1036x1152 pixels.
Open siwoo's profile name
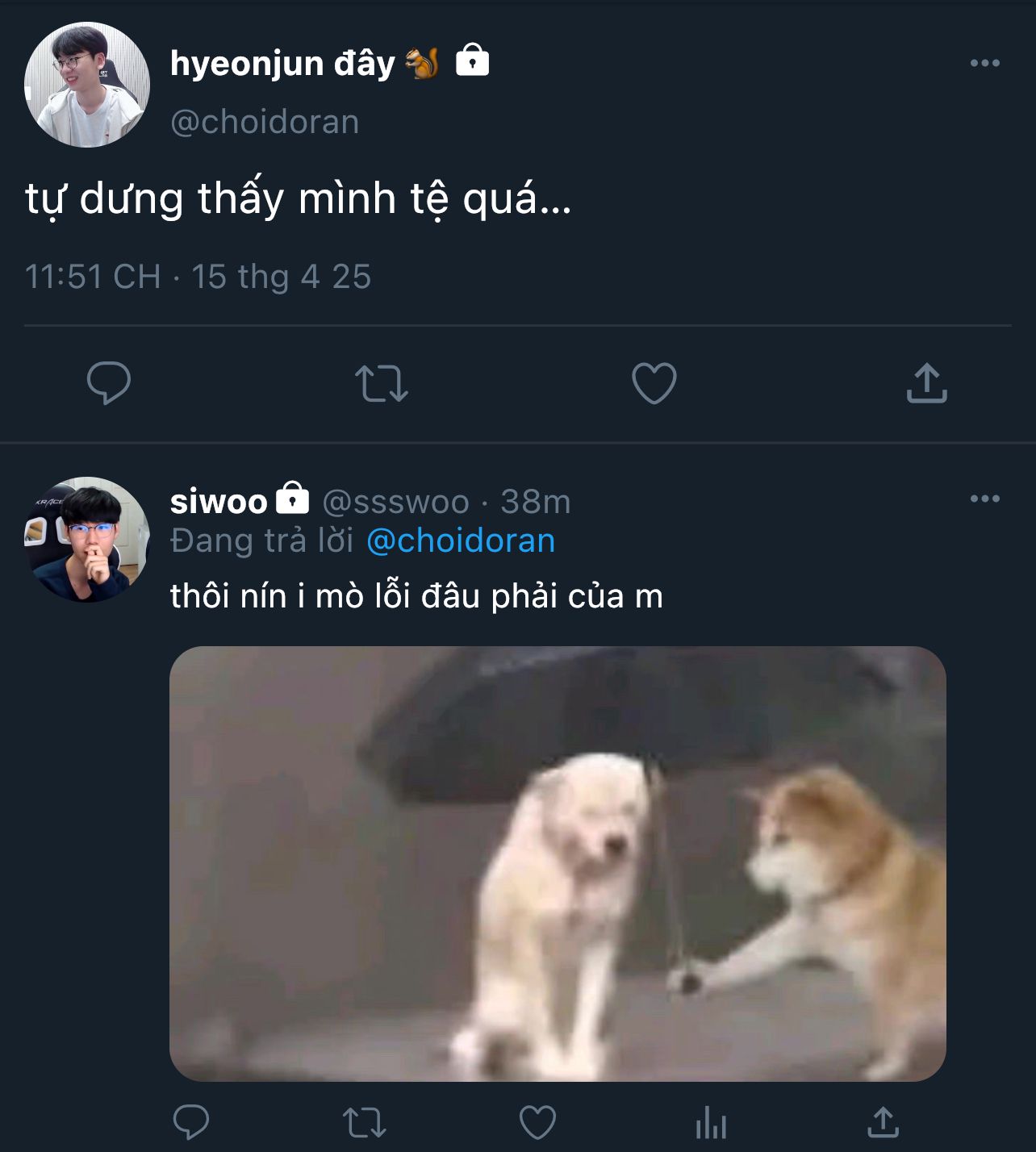coord(219,502)
